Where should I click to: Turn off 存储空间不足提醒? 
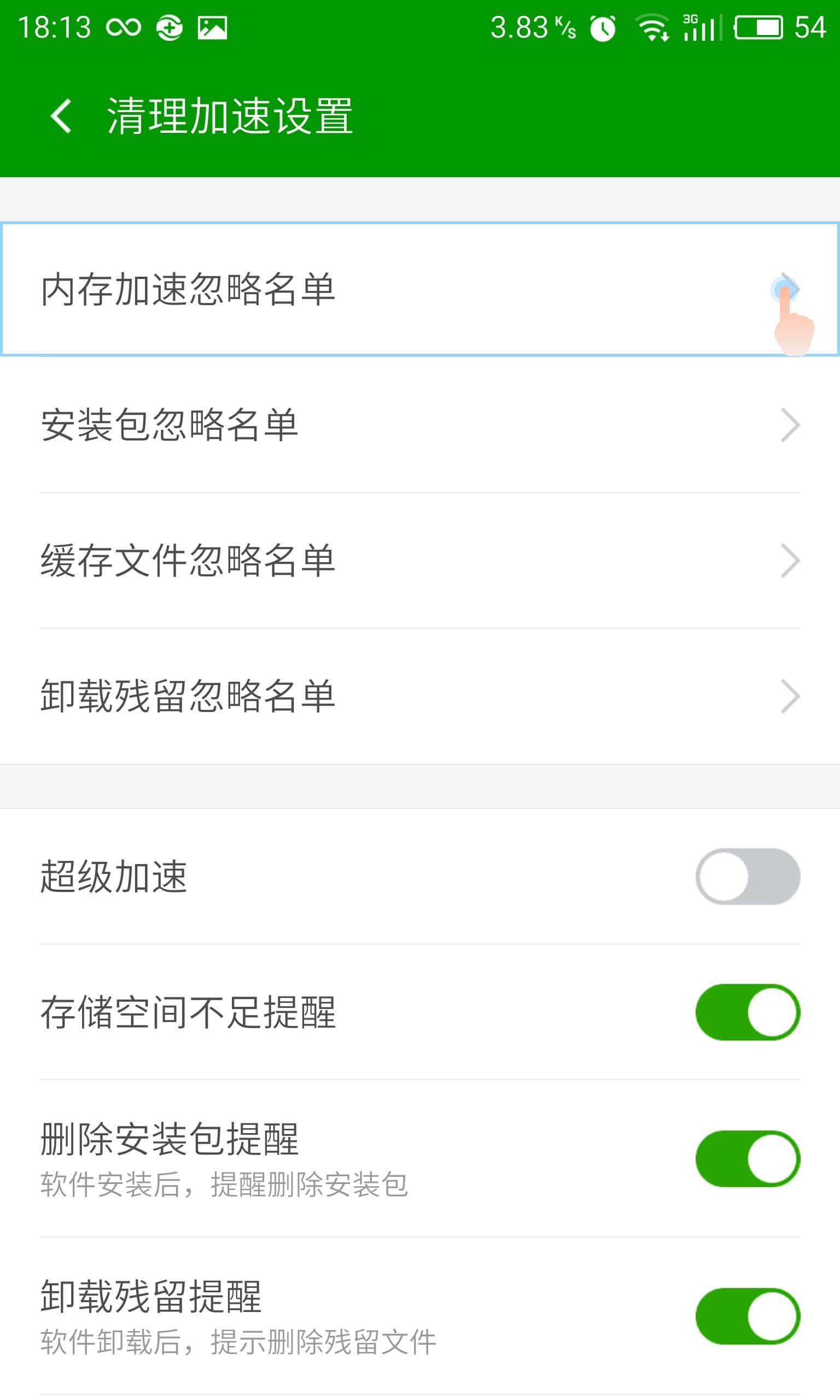pos(747,1012)
